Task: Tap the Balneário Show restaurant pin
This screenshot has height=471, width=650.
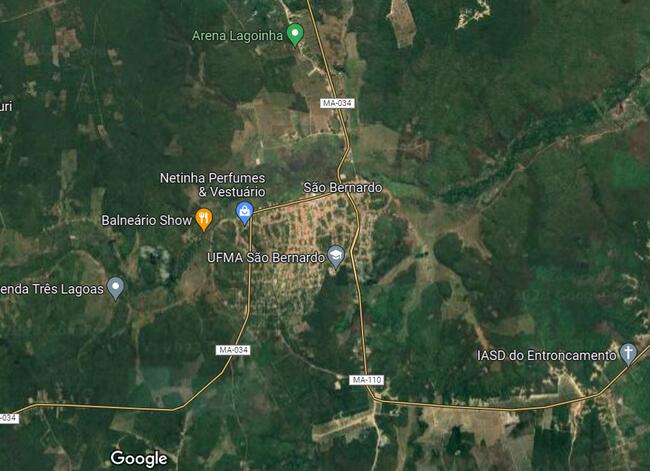Action: point(204,219)
